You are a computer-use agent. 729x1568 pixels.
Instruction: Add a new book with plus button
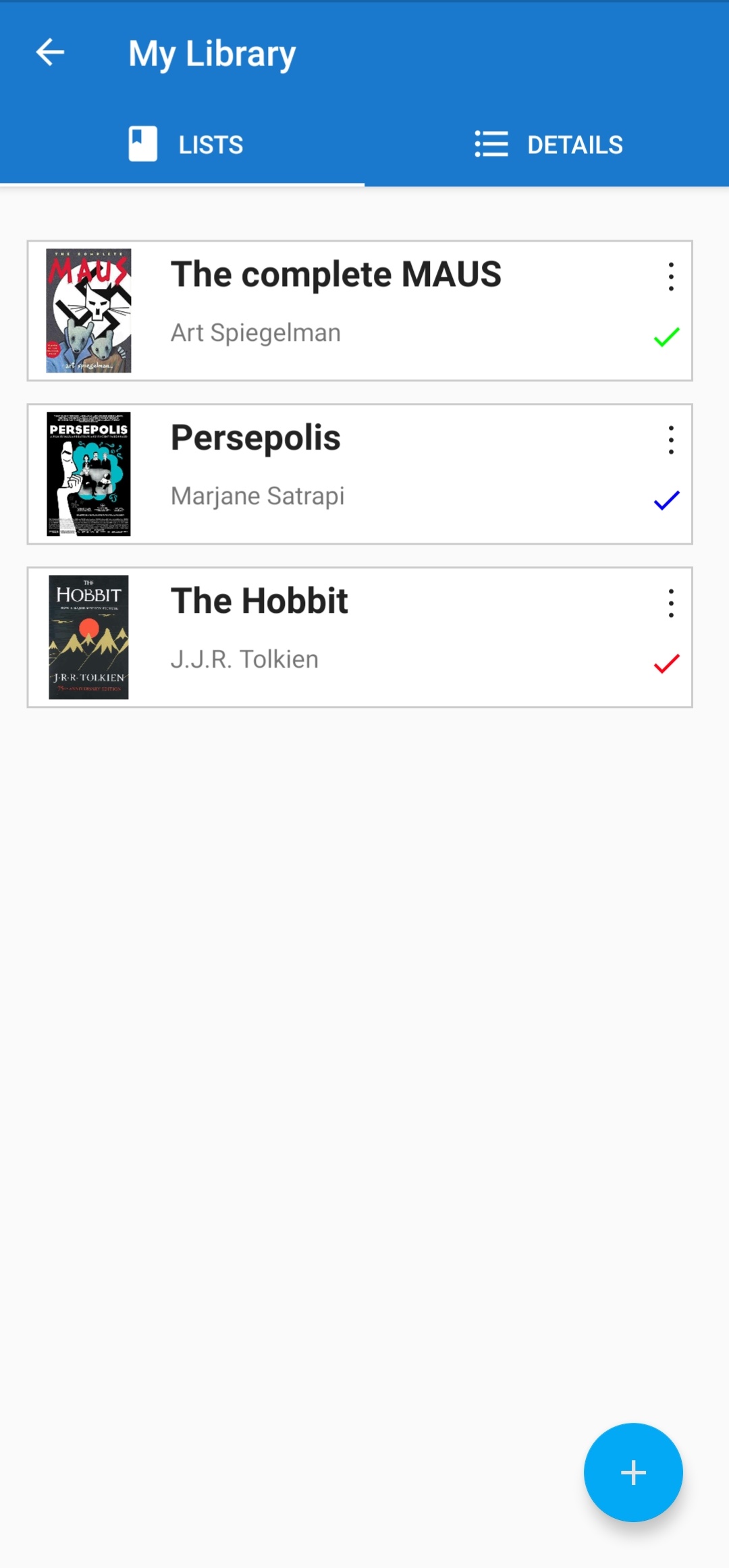(x=633, y=1473)
